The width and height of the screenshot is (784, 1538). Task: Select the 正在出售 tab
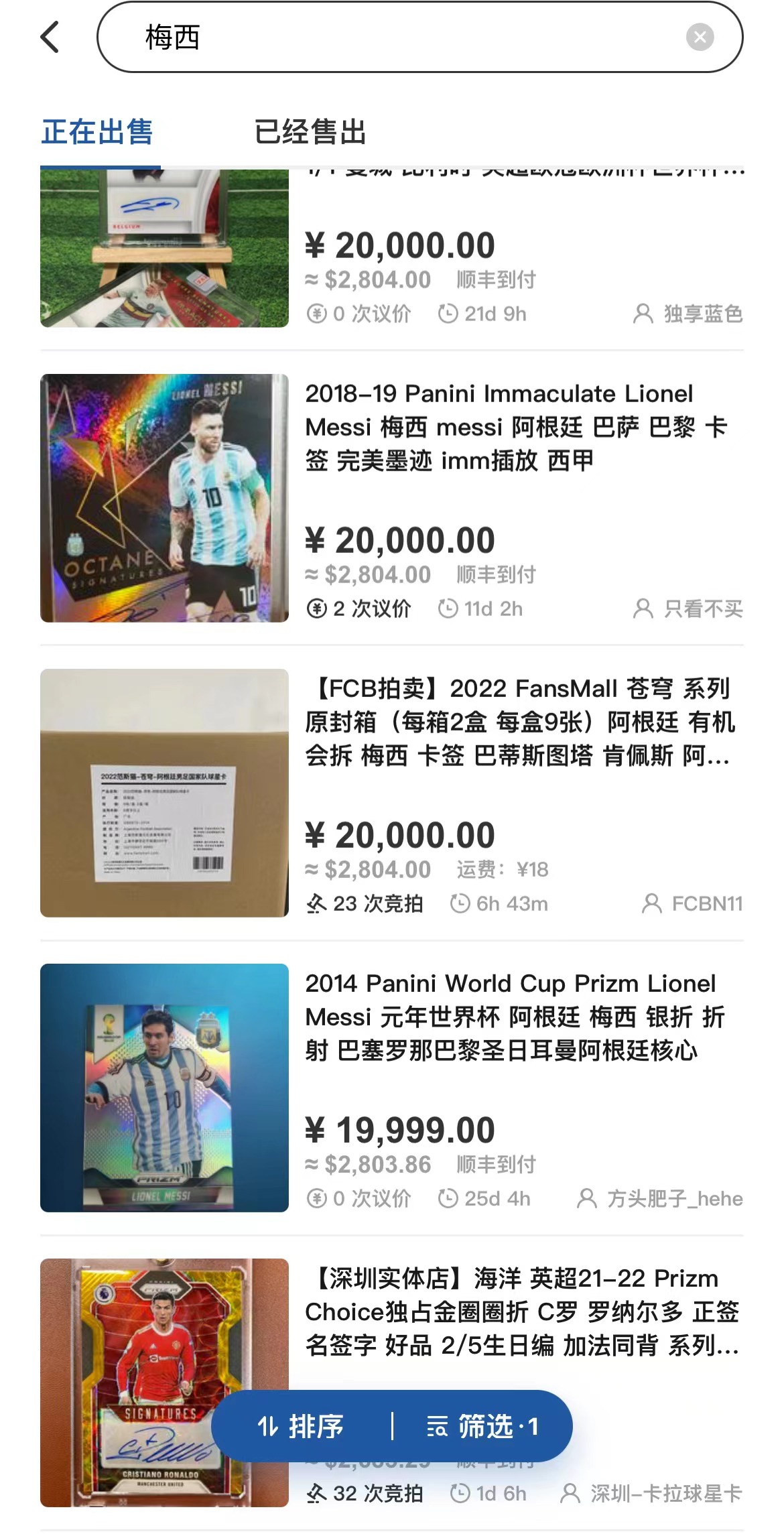click(98, 132)
